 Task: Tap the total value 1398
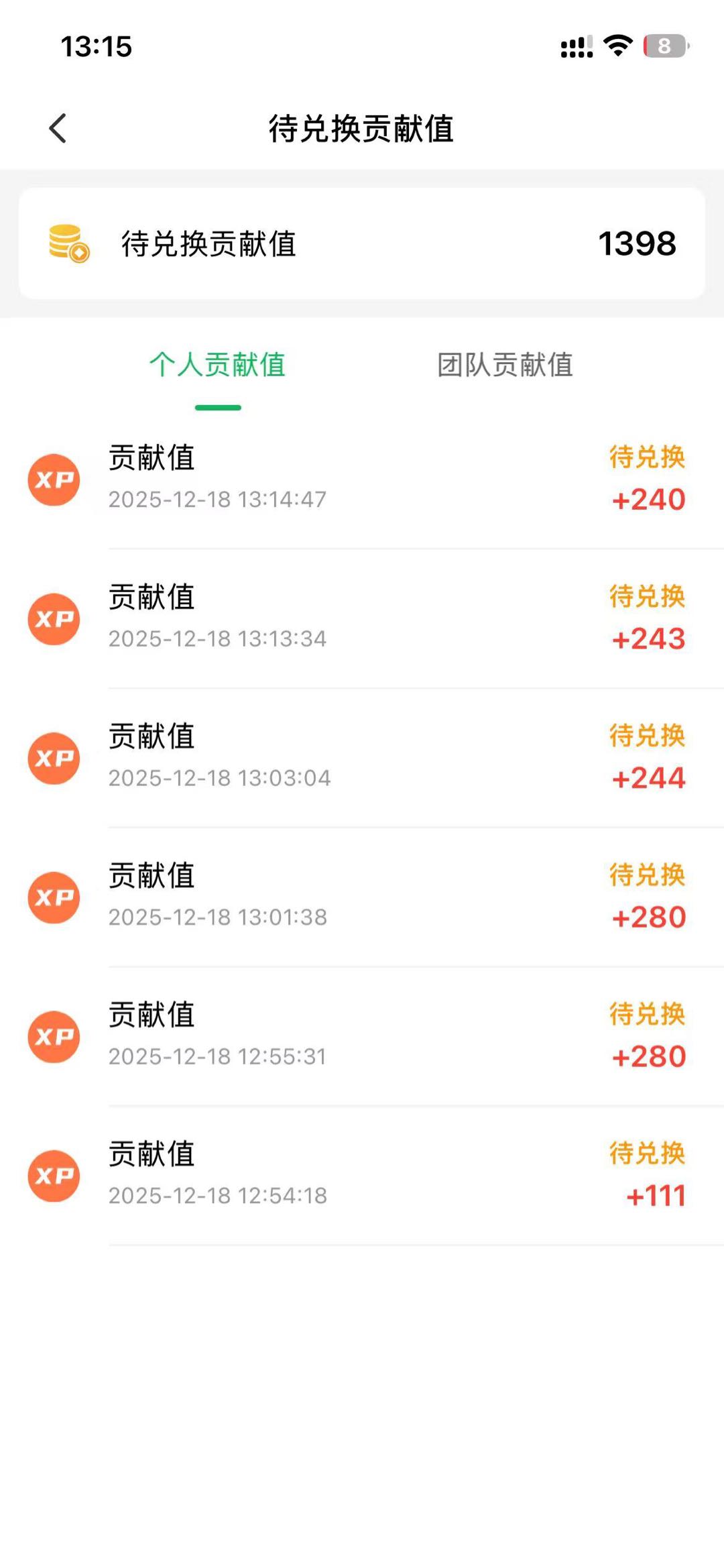tap(637, 245)
